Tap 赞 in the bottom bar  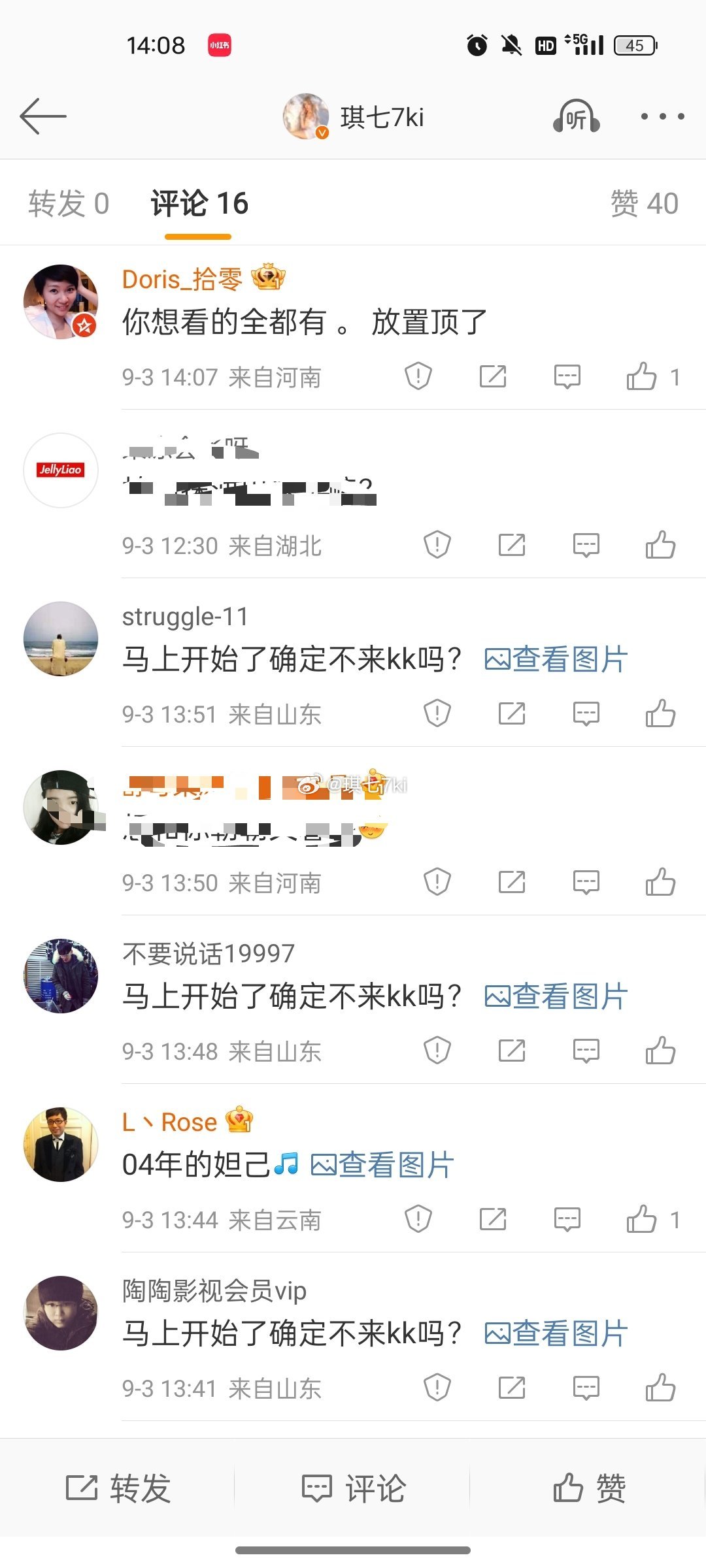point(589,1488)
